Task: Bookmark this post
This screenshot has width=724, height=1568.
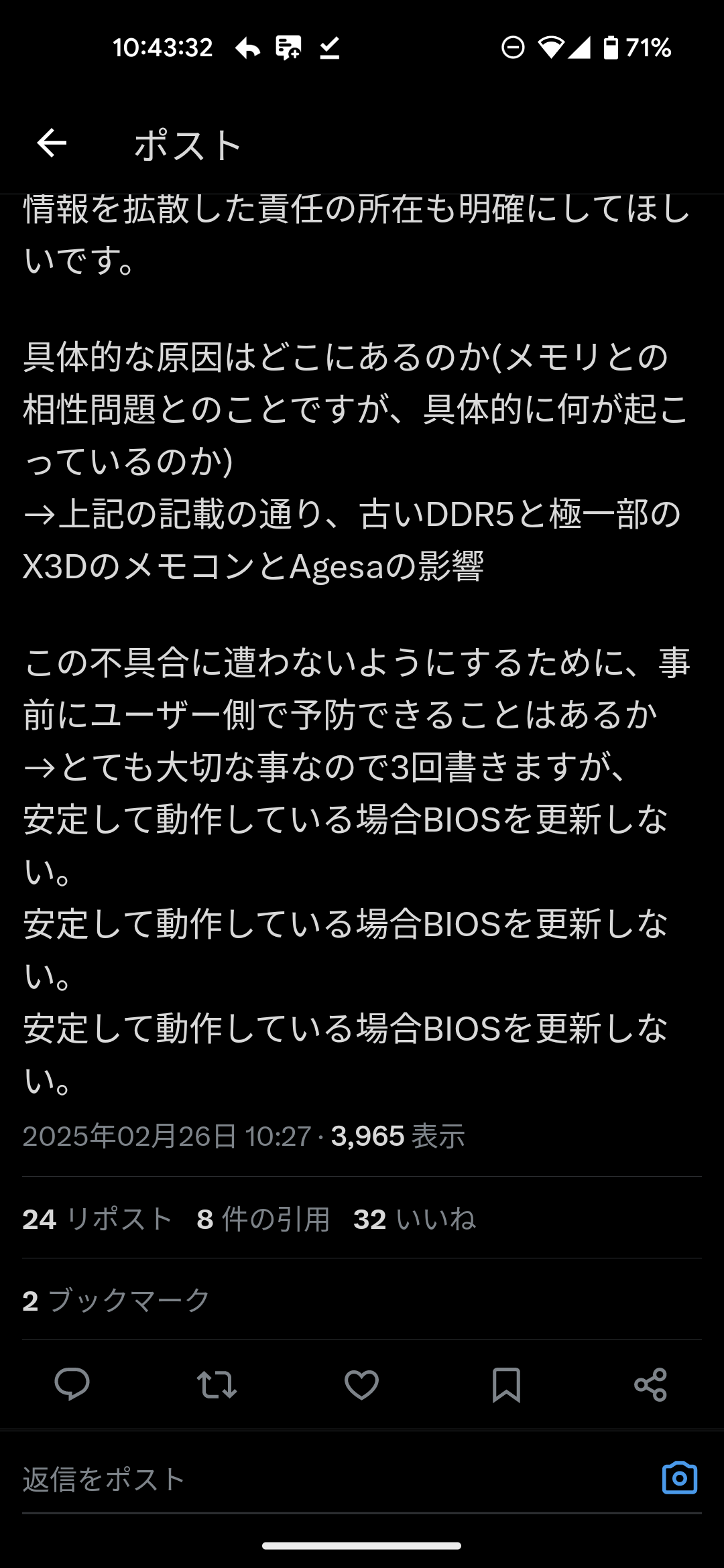Action: [x=506, y=1384]
